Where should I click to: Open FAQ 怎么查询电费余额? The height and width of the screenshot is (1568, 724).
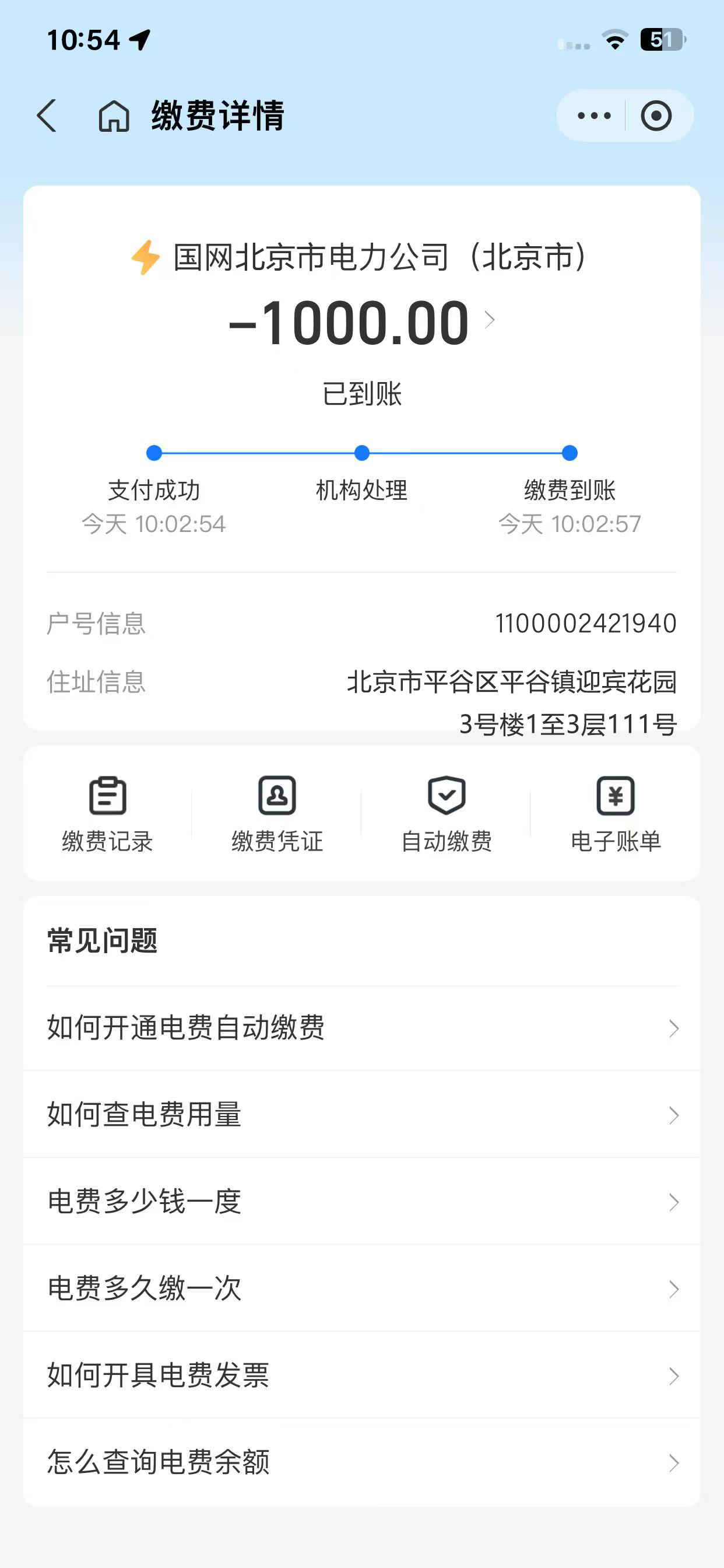(362, 1462)
